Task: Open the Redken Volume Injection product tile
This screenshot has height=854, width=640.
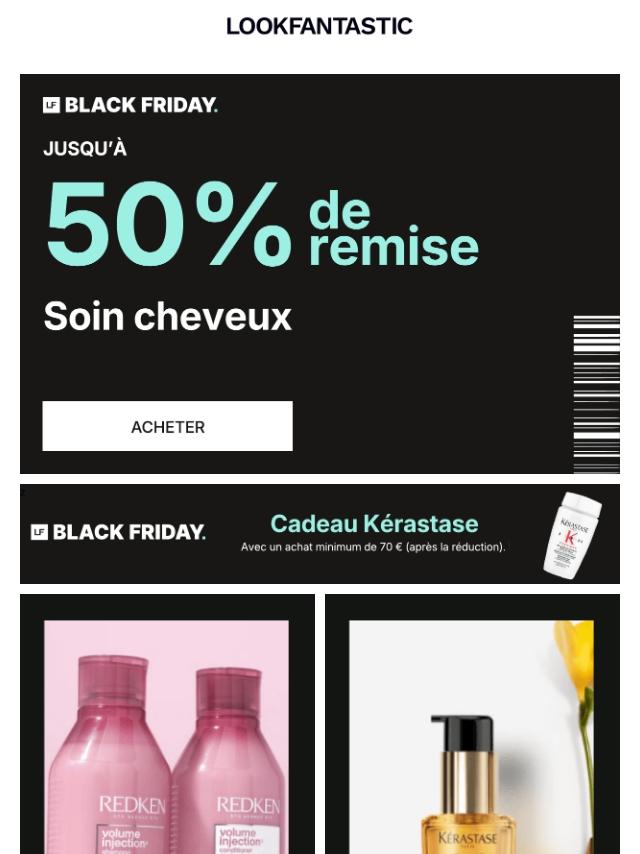Action: 167,730
